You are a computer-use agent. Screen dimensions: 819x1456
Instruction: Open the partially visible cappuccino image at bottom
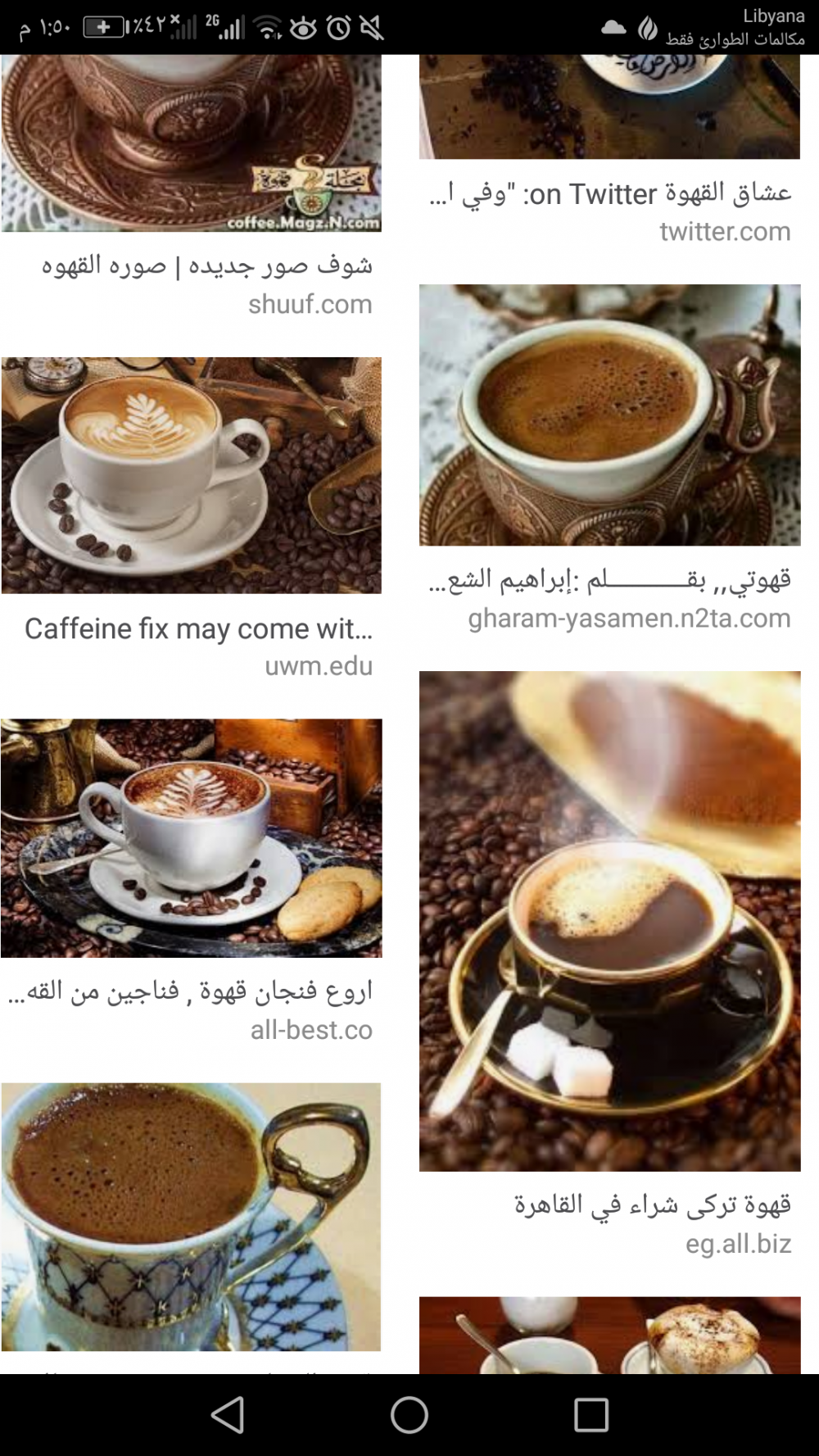click(609, 1334)
